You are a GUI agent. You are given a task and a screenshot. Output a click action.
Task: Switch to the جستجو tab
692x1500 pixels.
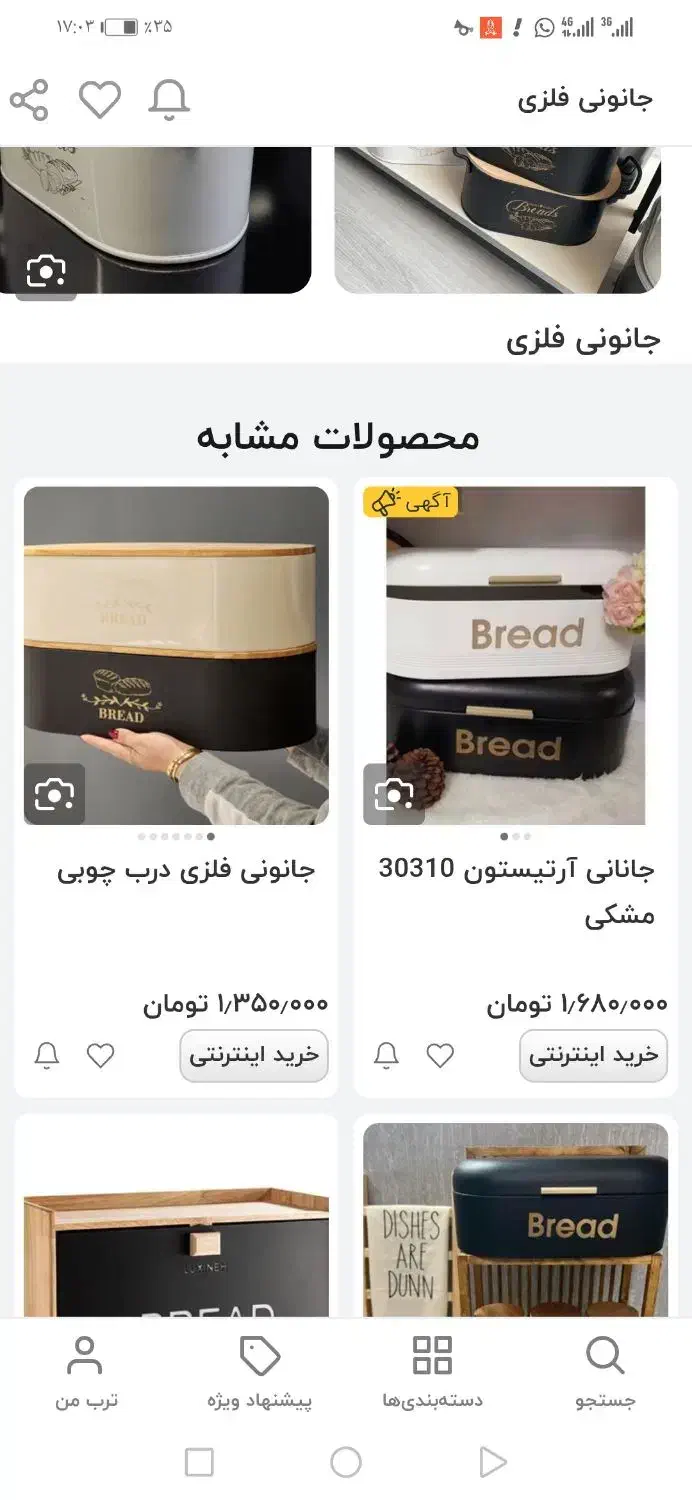605,1372
